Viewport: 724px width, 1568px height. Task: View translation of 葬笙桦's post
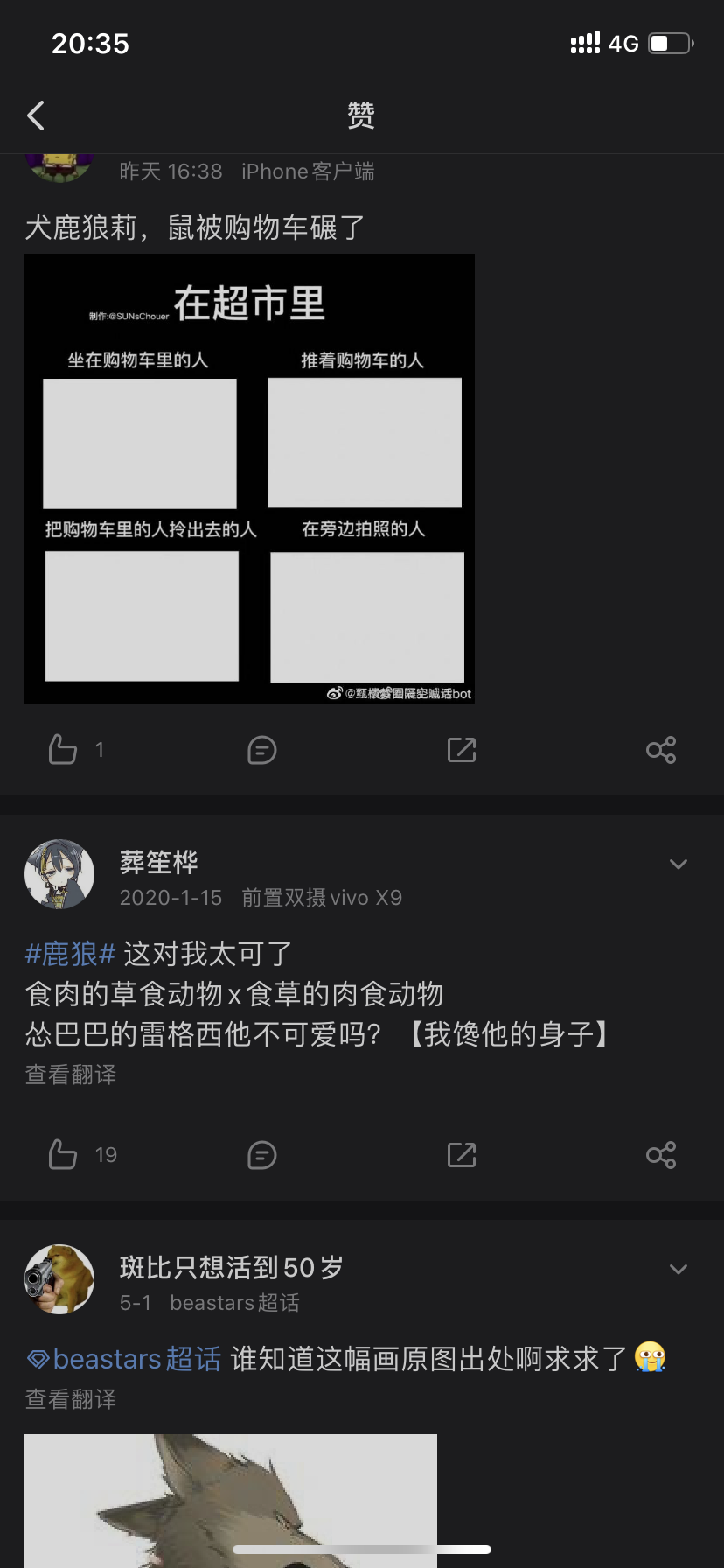[71, 1074]
